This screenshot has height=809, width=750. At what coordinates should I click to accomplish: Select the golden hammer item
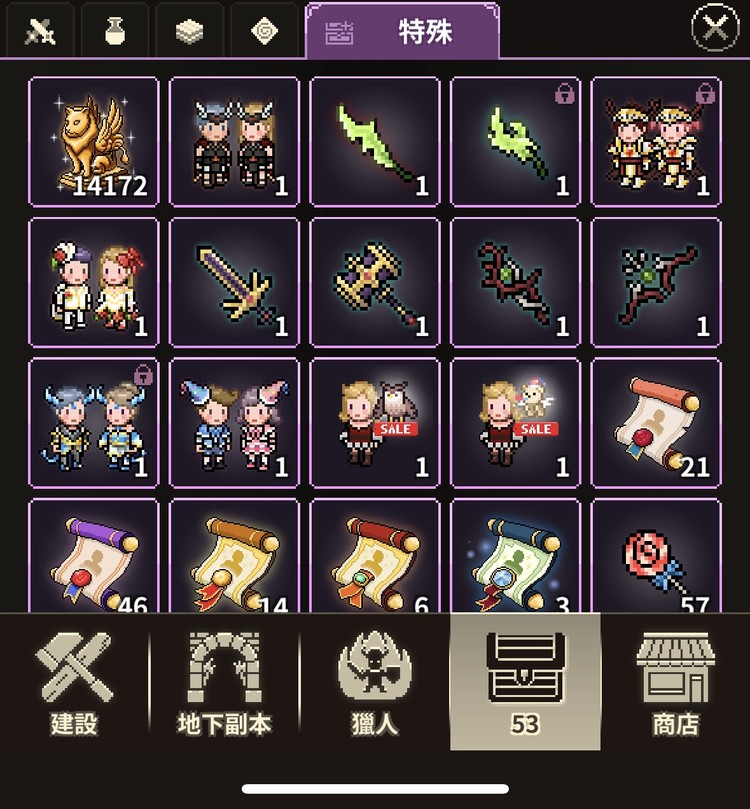point(375,282)
